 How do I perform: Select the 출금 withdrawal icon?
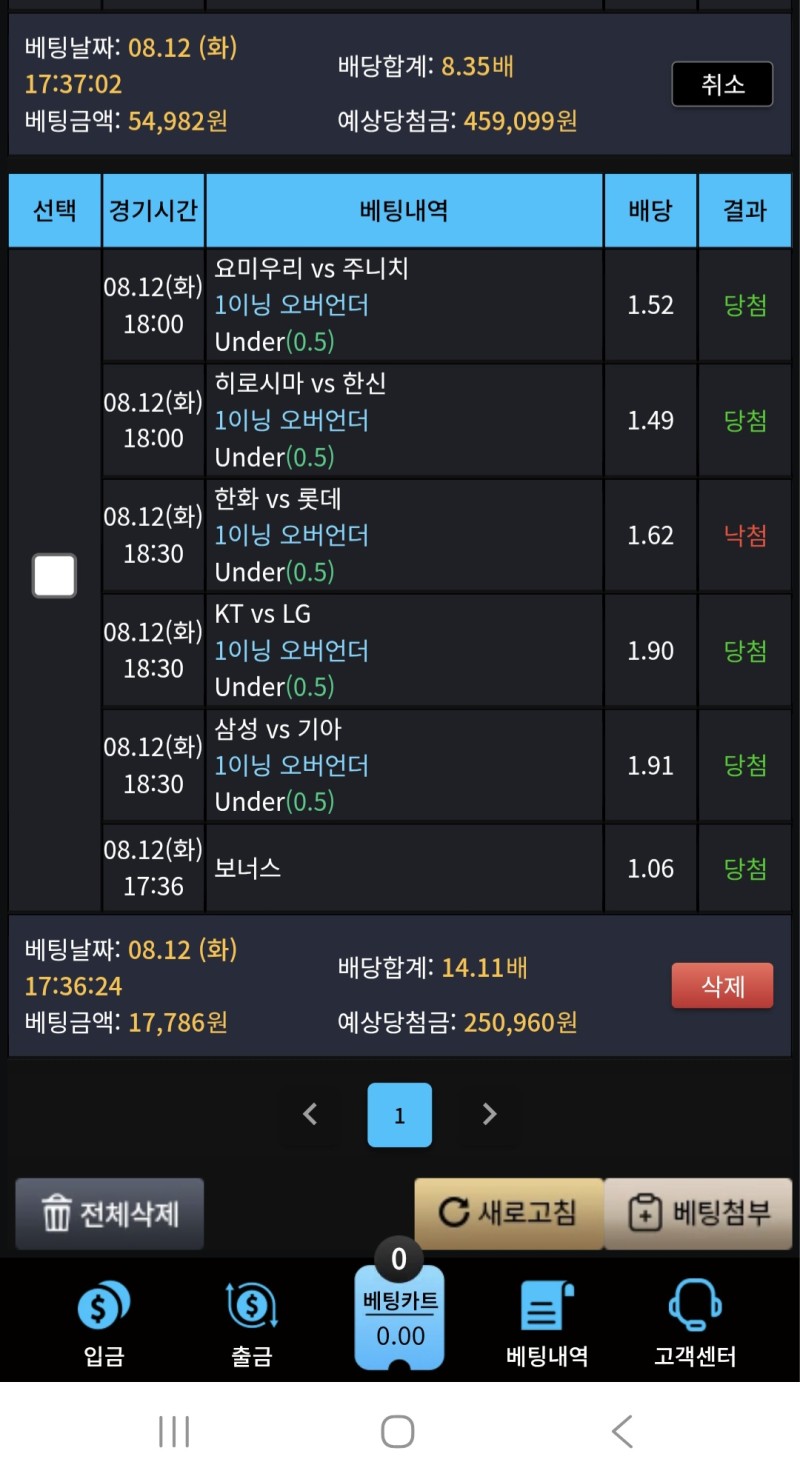pyautogui.click(x=251, y=1320)
